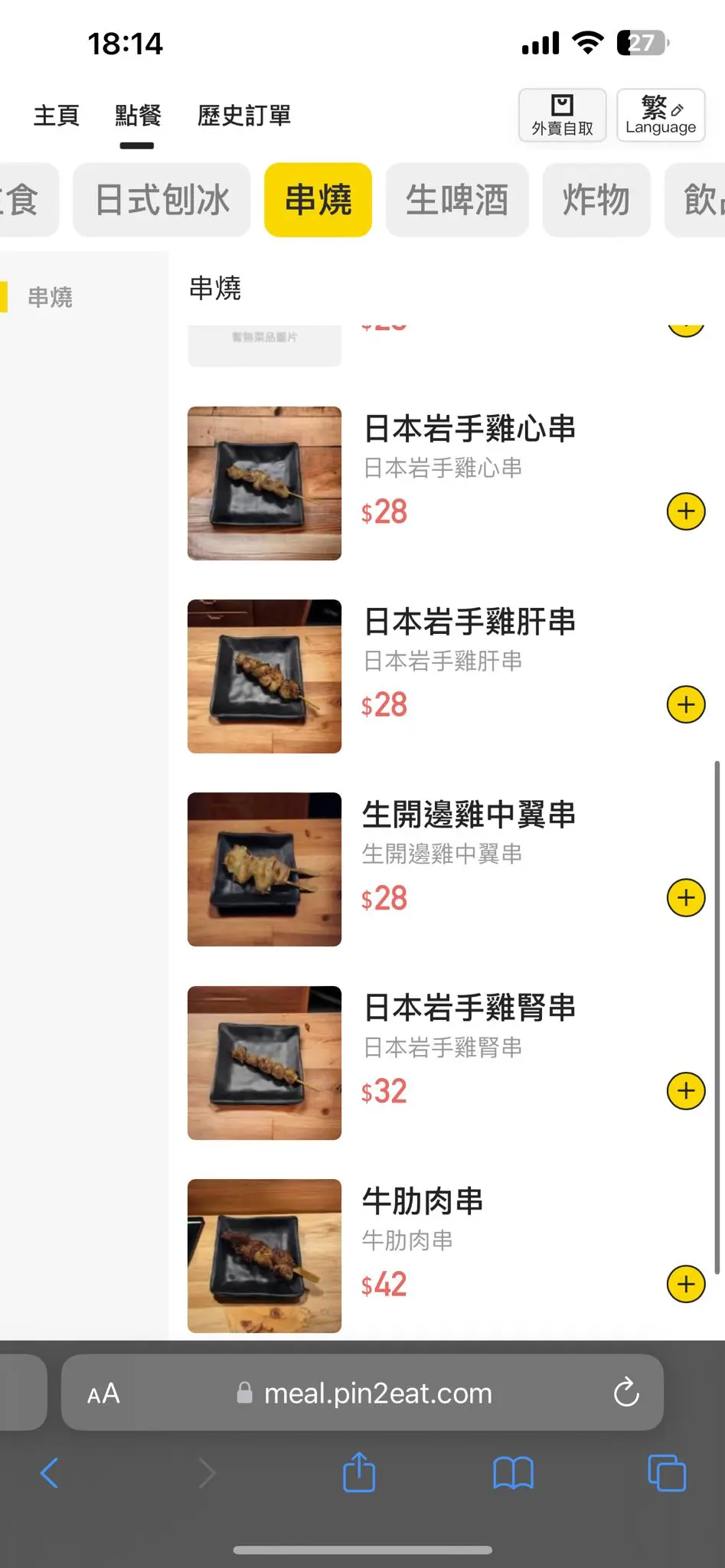
Task: Open Safari's share sheet
Action: 359,1472
